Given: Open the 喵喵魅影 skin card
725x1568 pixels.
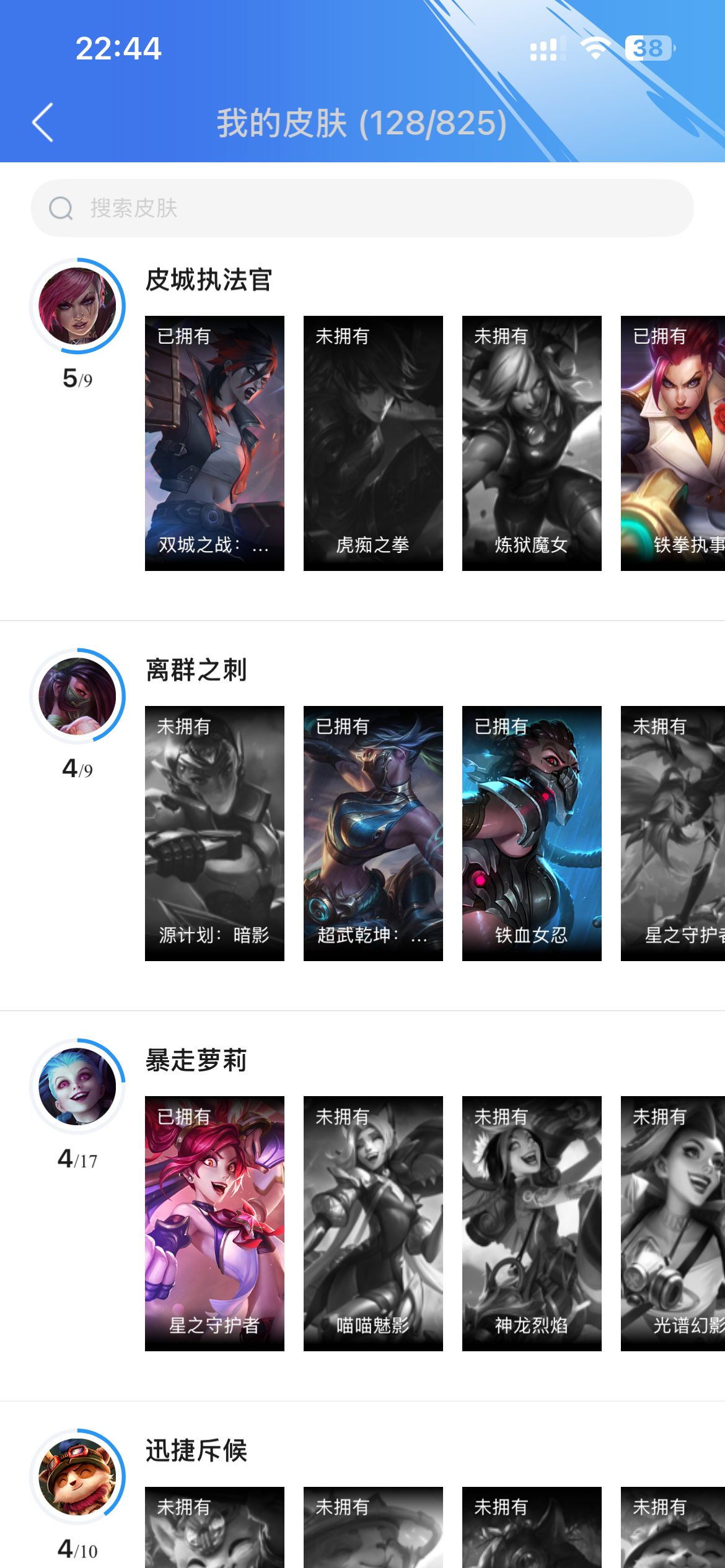Looking at the screenshot, I should pyautogui.click(x=373, y=1223).
